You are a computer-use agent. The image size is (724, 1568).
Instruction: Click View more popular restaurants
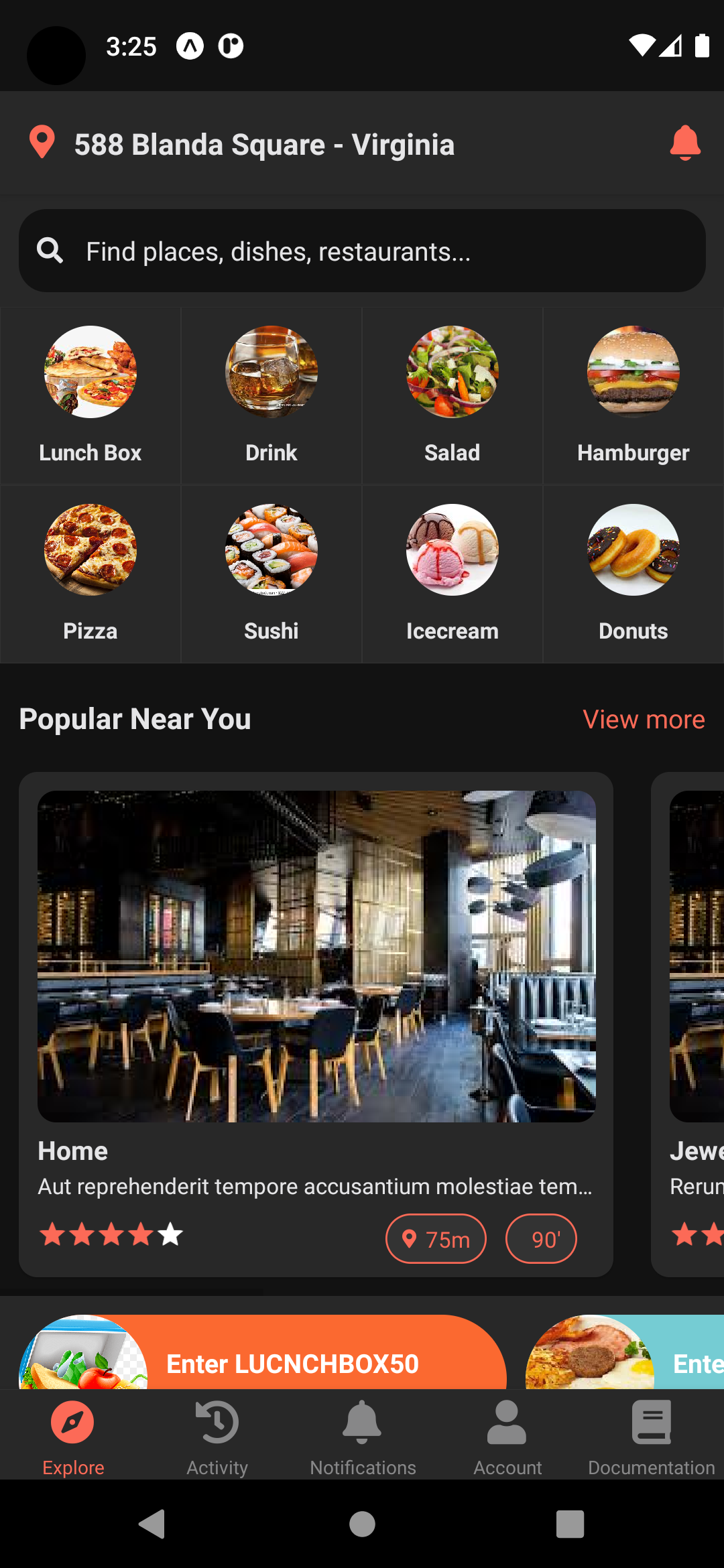pyautogui.click(x=644, y=718)
